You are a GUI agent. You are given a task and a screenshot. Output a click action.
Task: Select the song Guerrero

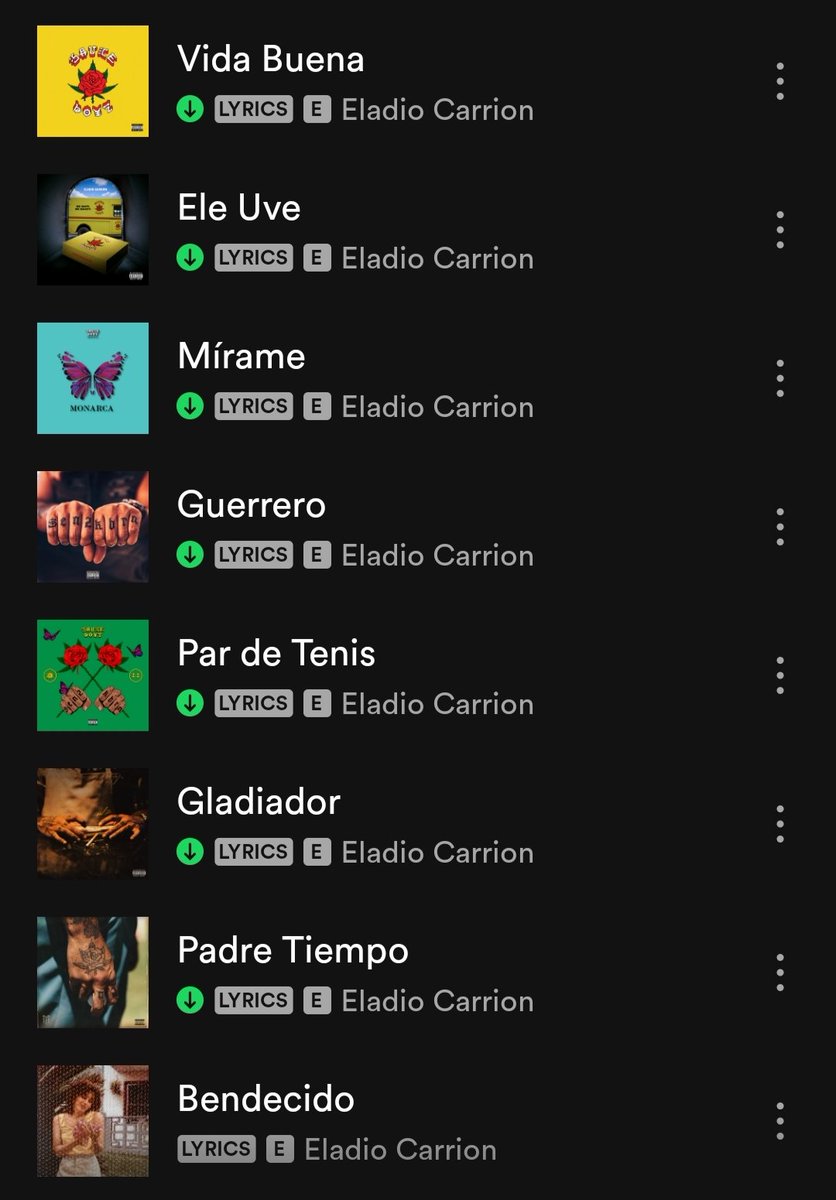pos(251,505)
